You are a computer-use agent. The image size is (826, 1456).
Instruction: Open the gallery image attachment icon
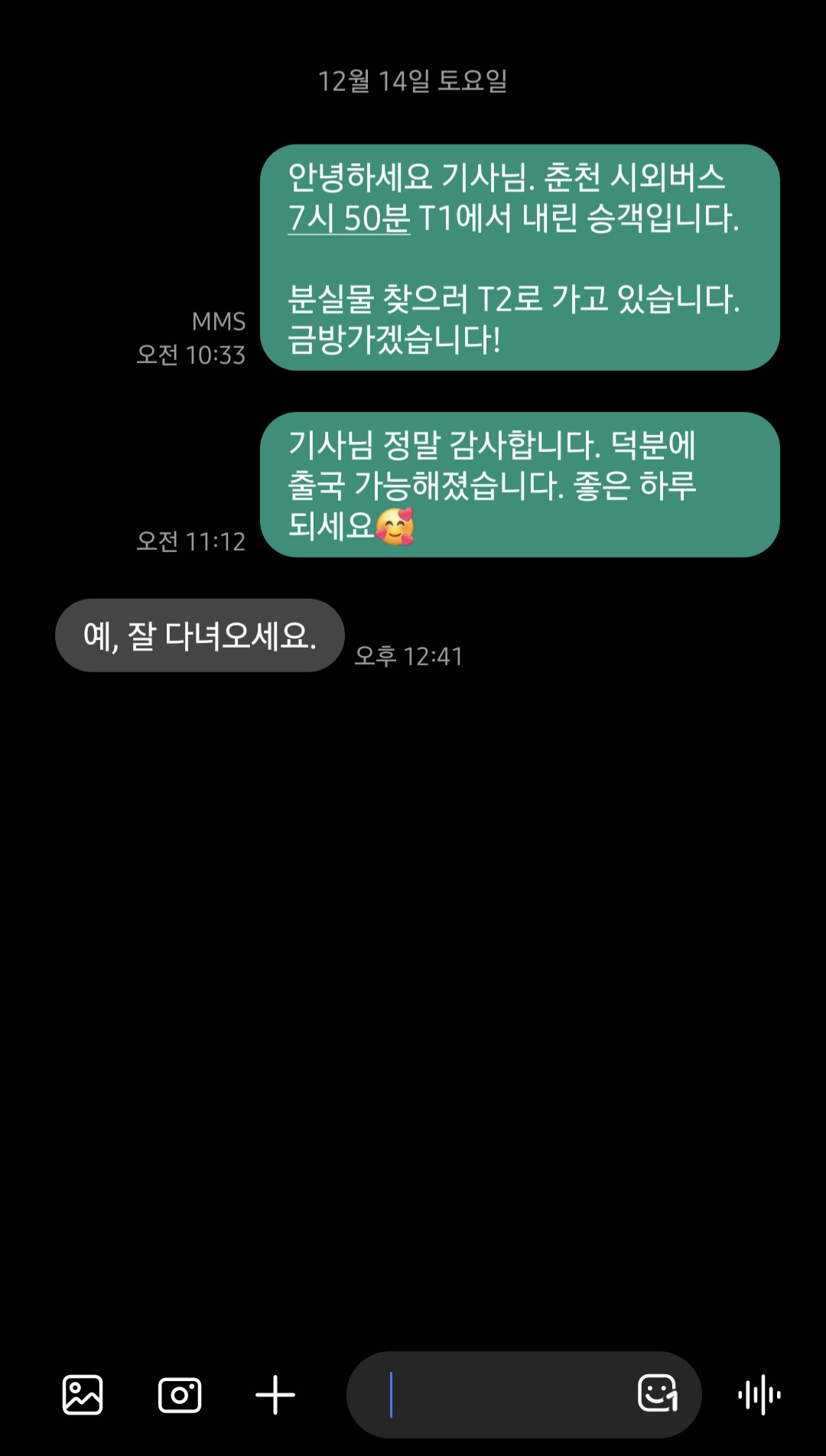83,1395
